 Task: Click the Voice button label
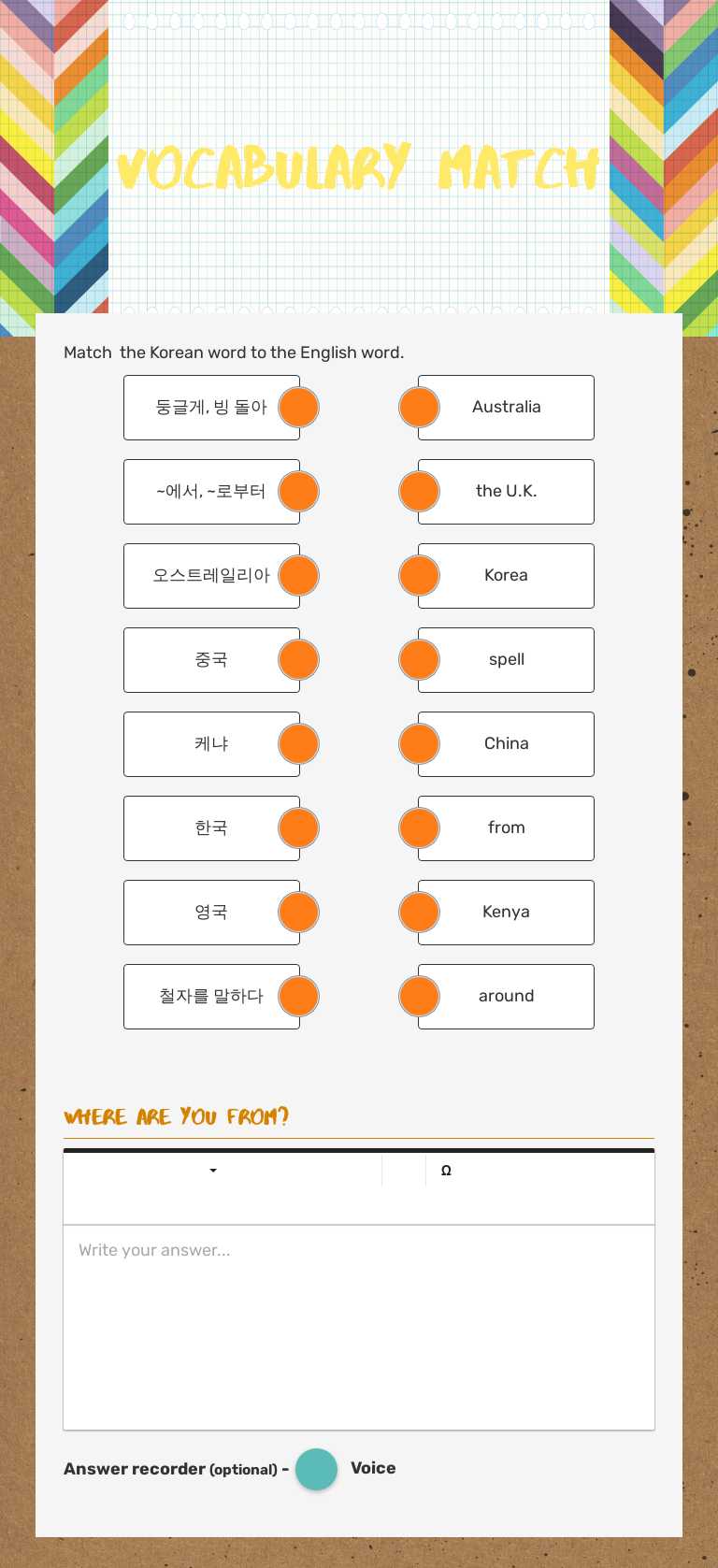click(372, 1468)
